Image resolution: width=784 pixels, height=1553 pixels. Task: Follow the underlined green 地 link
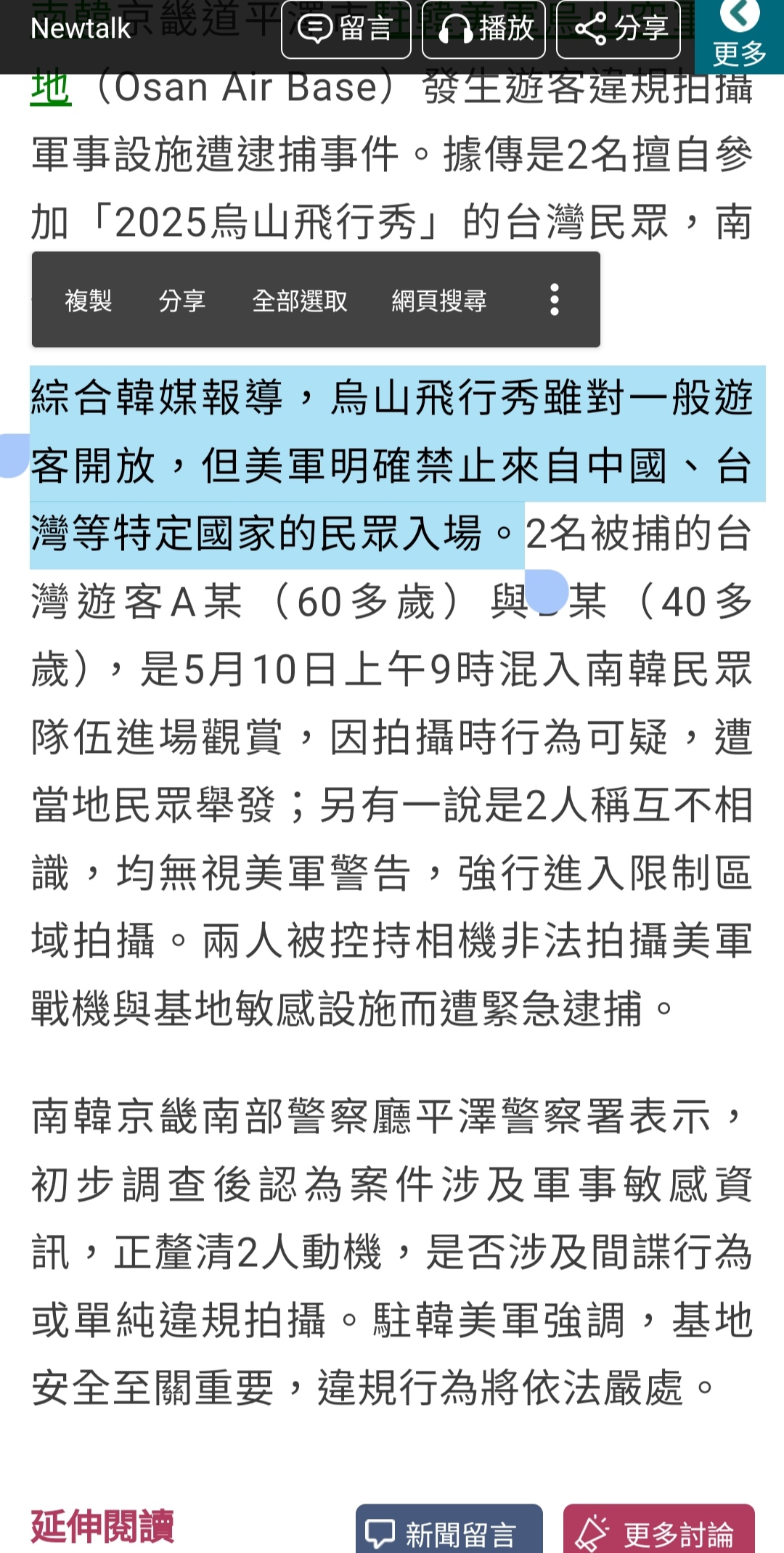pyautogui.click(x=51, y=89)
